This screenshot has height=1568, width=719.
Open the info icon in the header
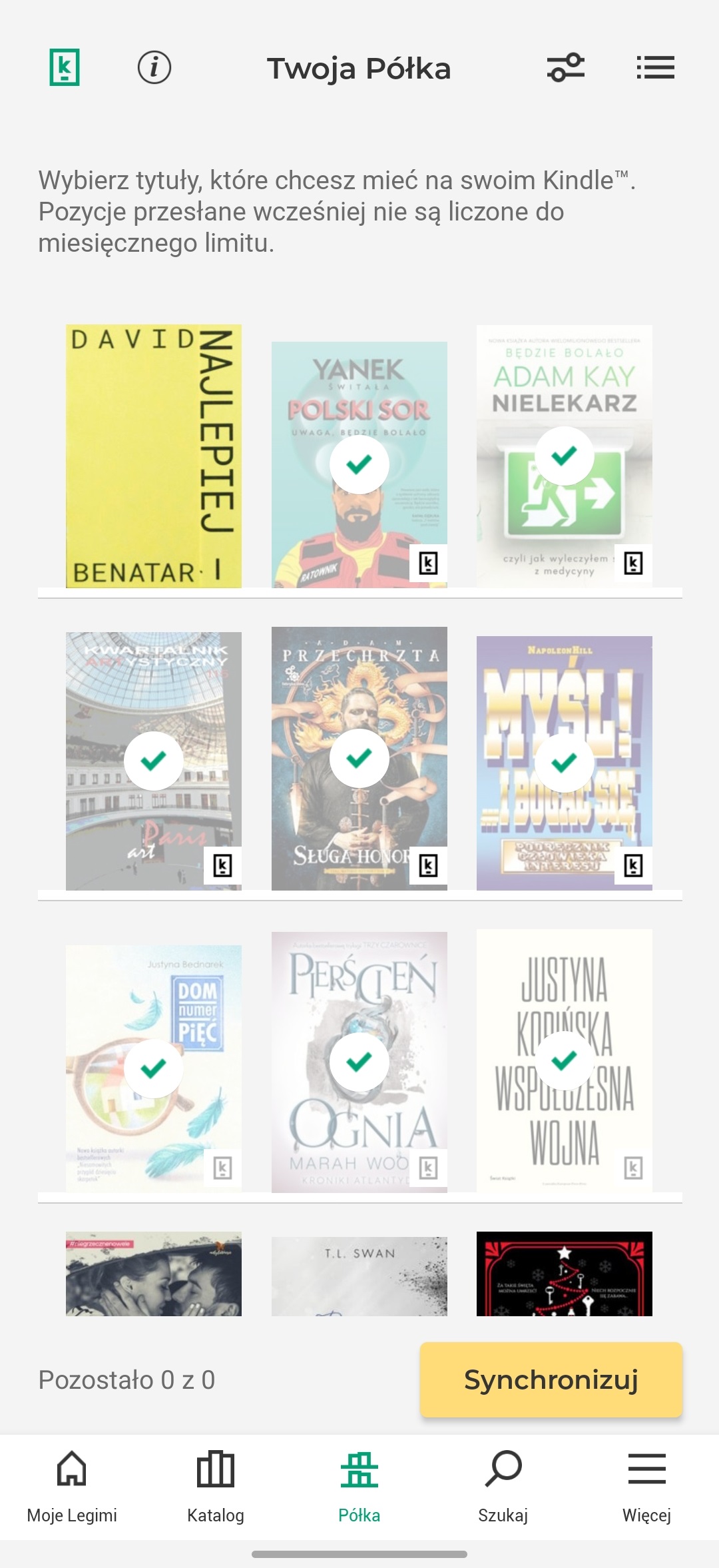pyautogui.click(x=154, y=68)
